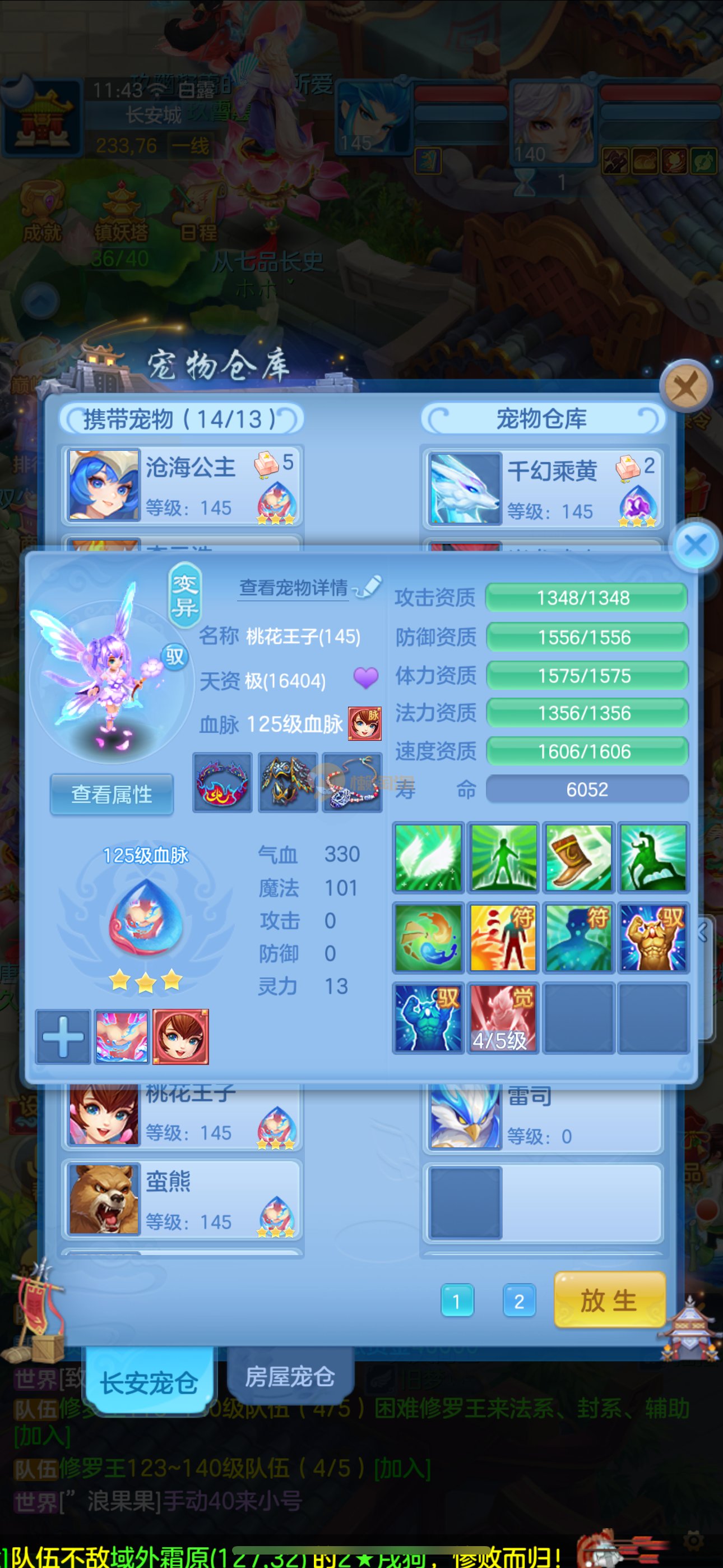Image resolution: width=723 pixels, height=1568 pixels.
Task: Switch to 长安宠仓 tab
Action: 149,1382
